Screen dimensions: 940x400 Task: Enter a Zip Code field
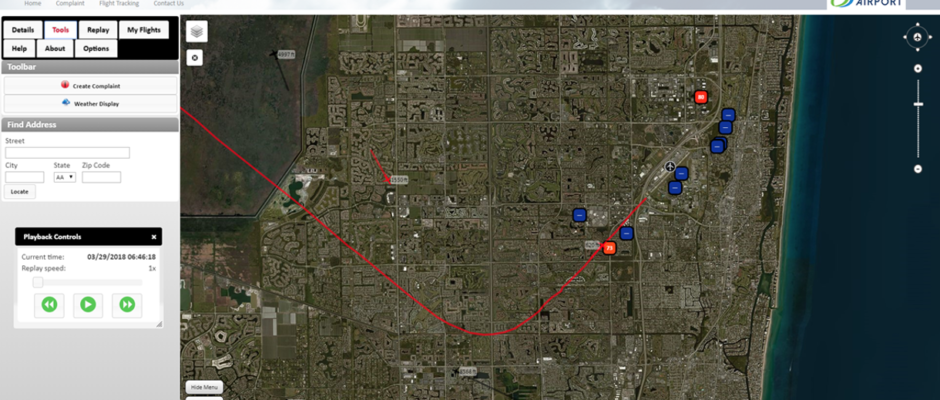point(101,177)
